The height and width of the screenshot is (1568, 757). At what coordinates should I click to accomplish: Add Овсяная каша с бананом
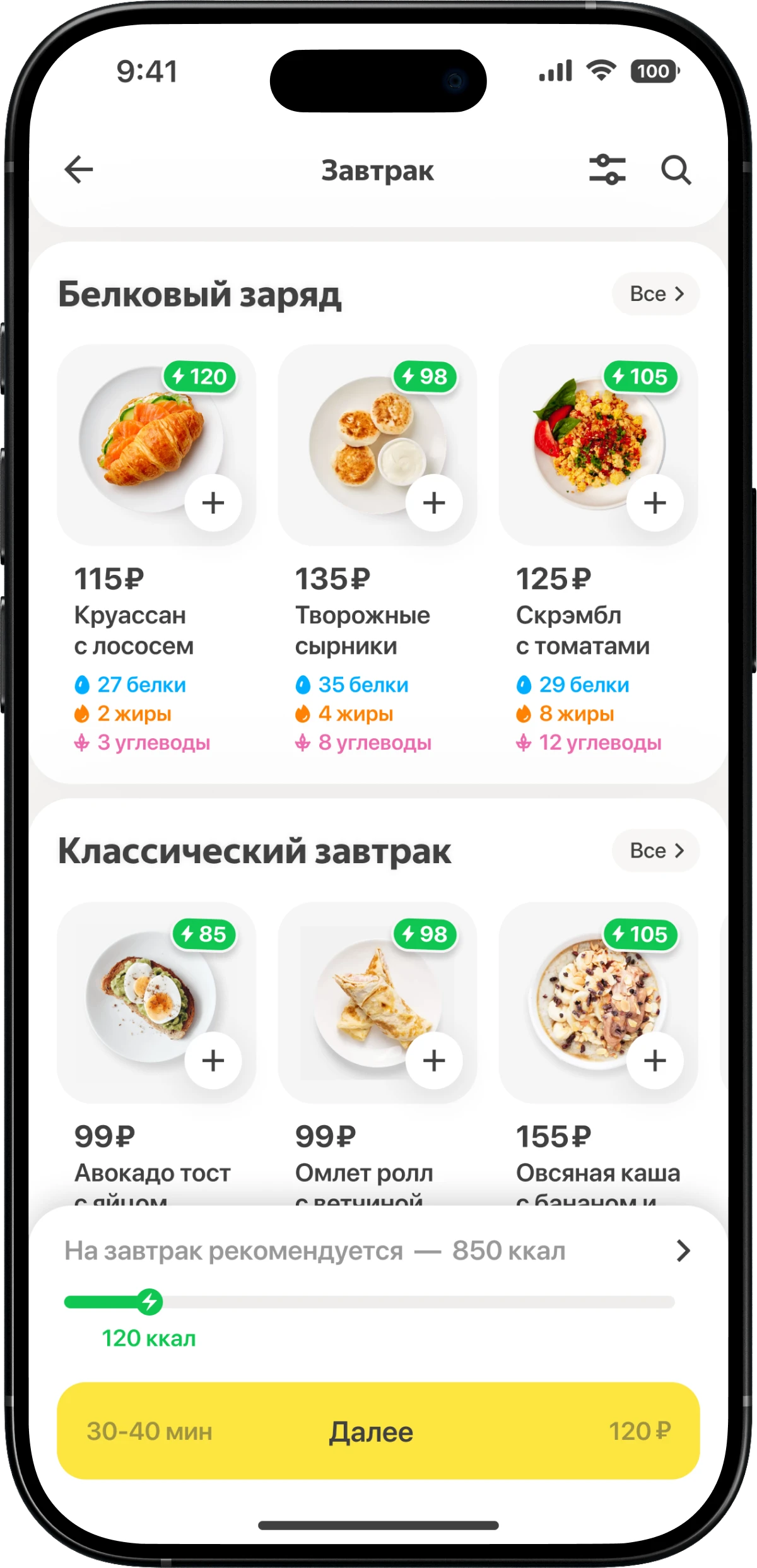tap(655, 1060)
